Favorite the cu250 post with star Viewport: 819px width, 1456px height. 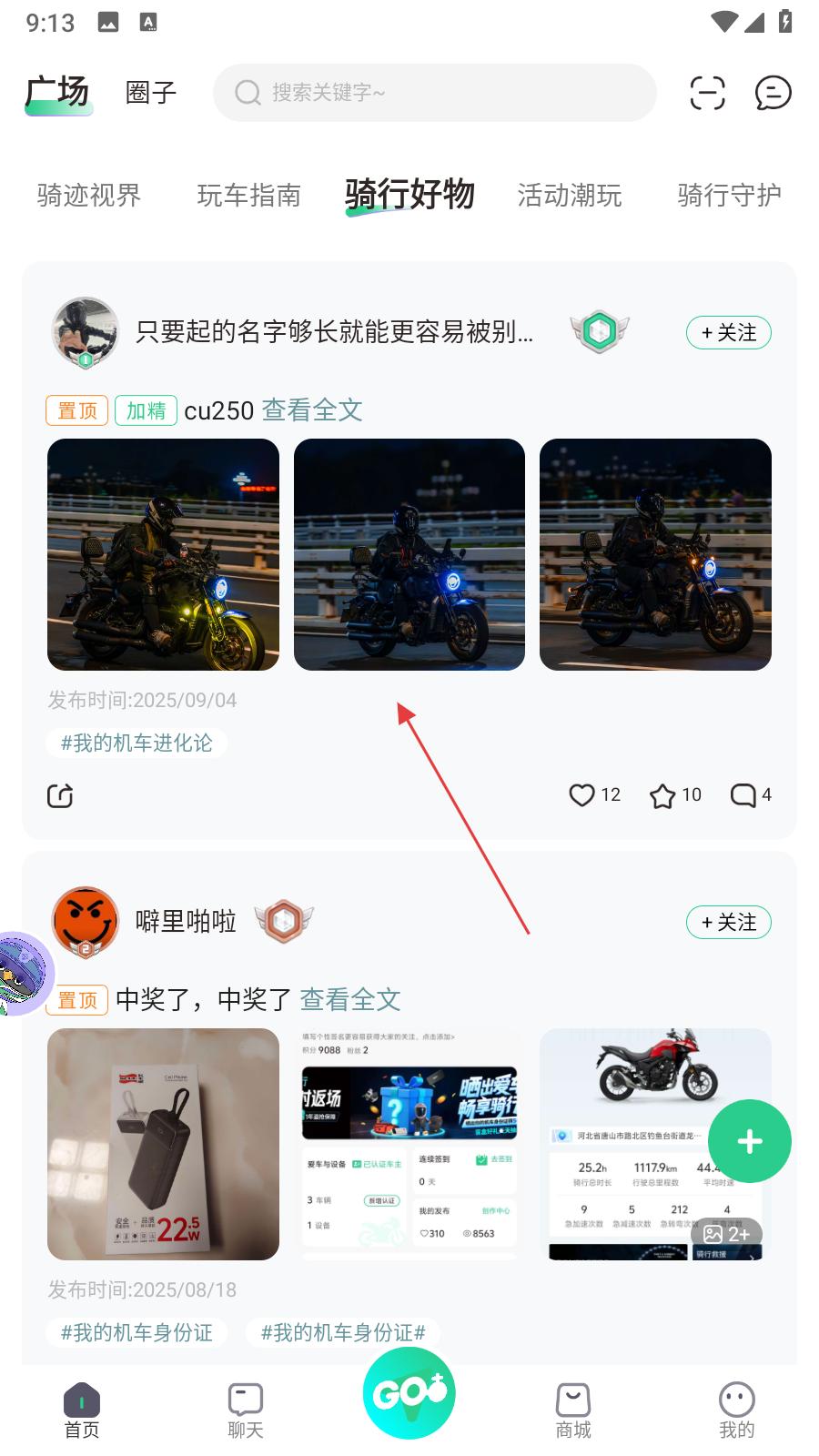pyautogui.click(x=675, y=795)
